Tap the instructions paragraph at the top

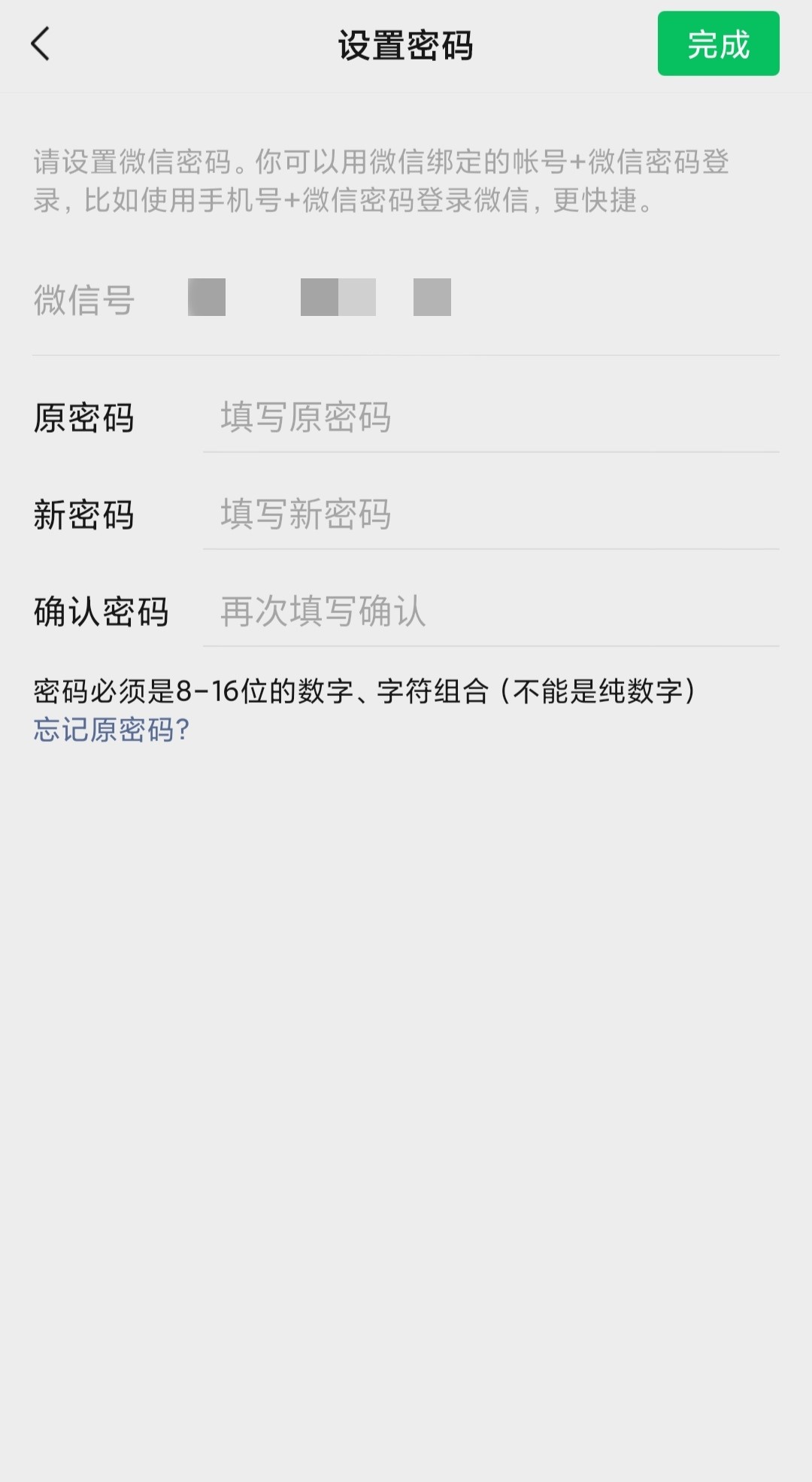[383, 179]
